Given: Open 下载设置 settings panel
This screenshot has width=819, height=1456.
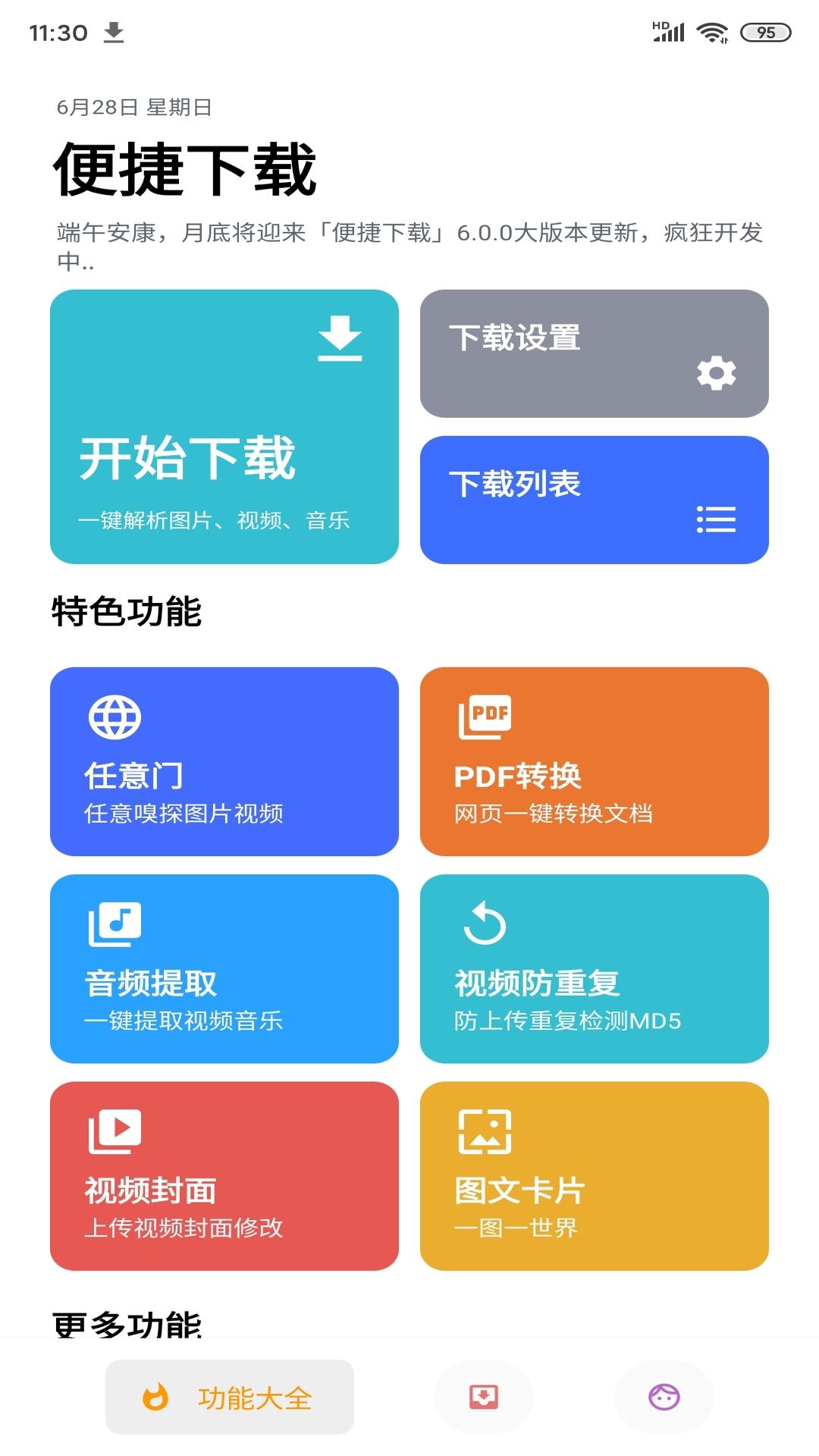Looking at the screenshot, I should [595, 353].
